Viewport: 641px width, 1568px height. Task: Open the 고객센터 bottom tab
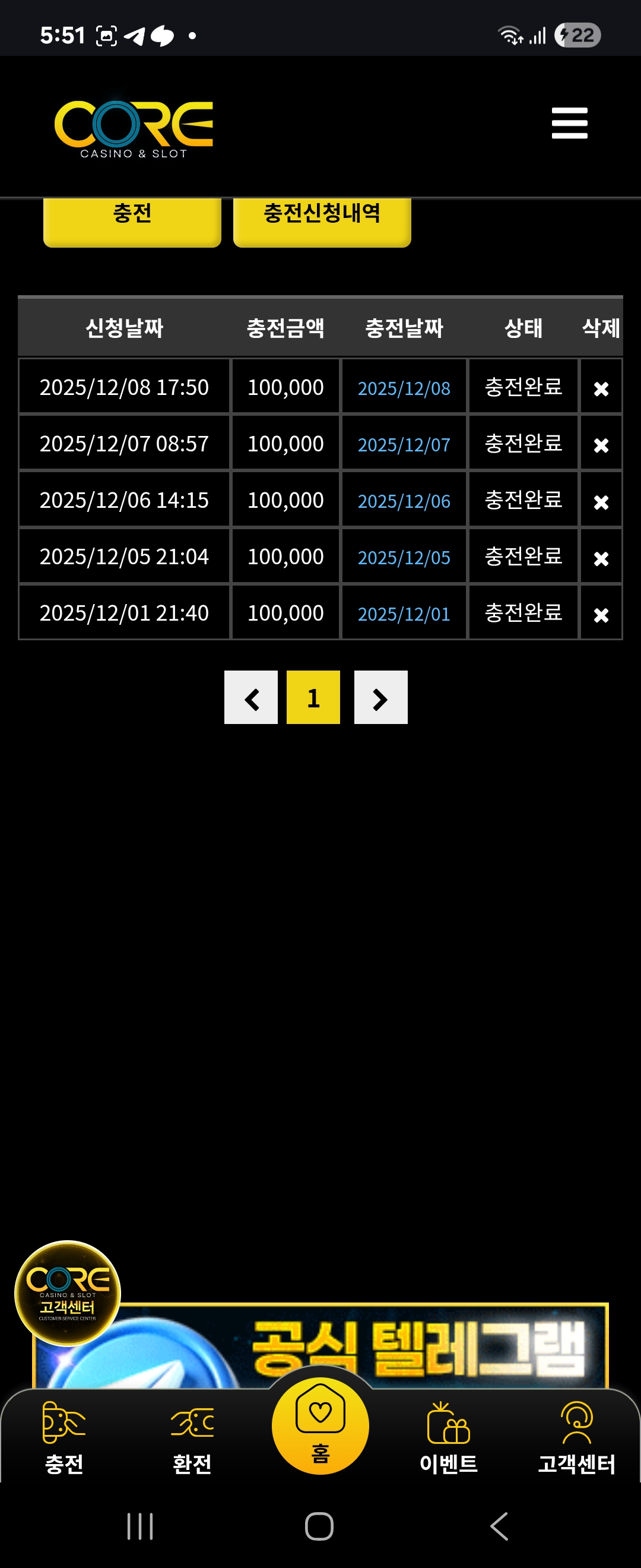[x=576, y=1438]
